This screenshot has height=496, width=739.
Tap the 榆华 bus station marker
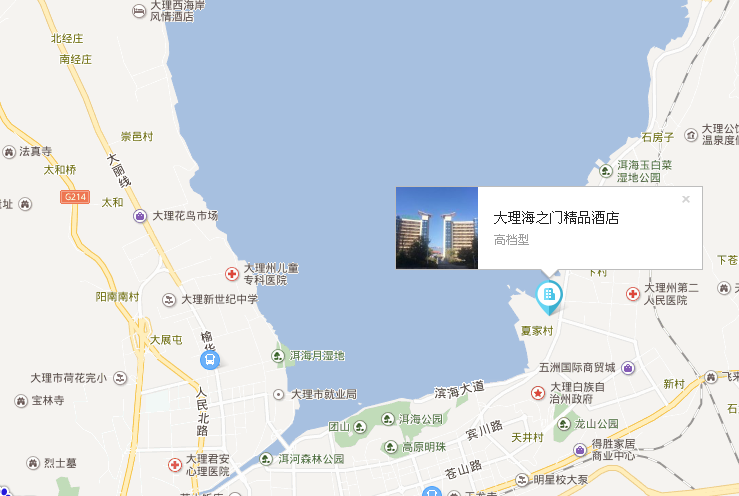[209, 360]
